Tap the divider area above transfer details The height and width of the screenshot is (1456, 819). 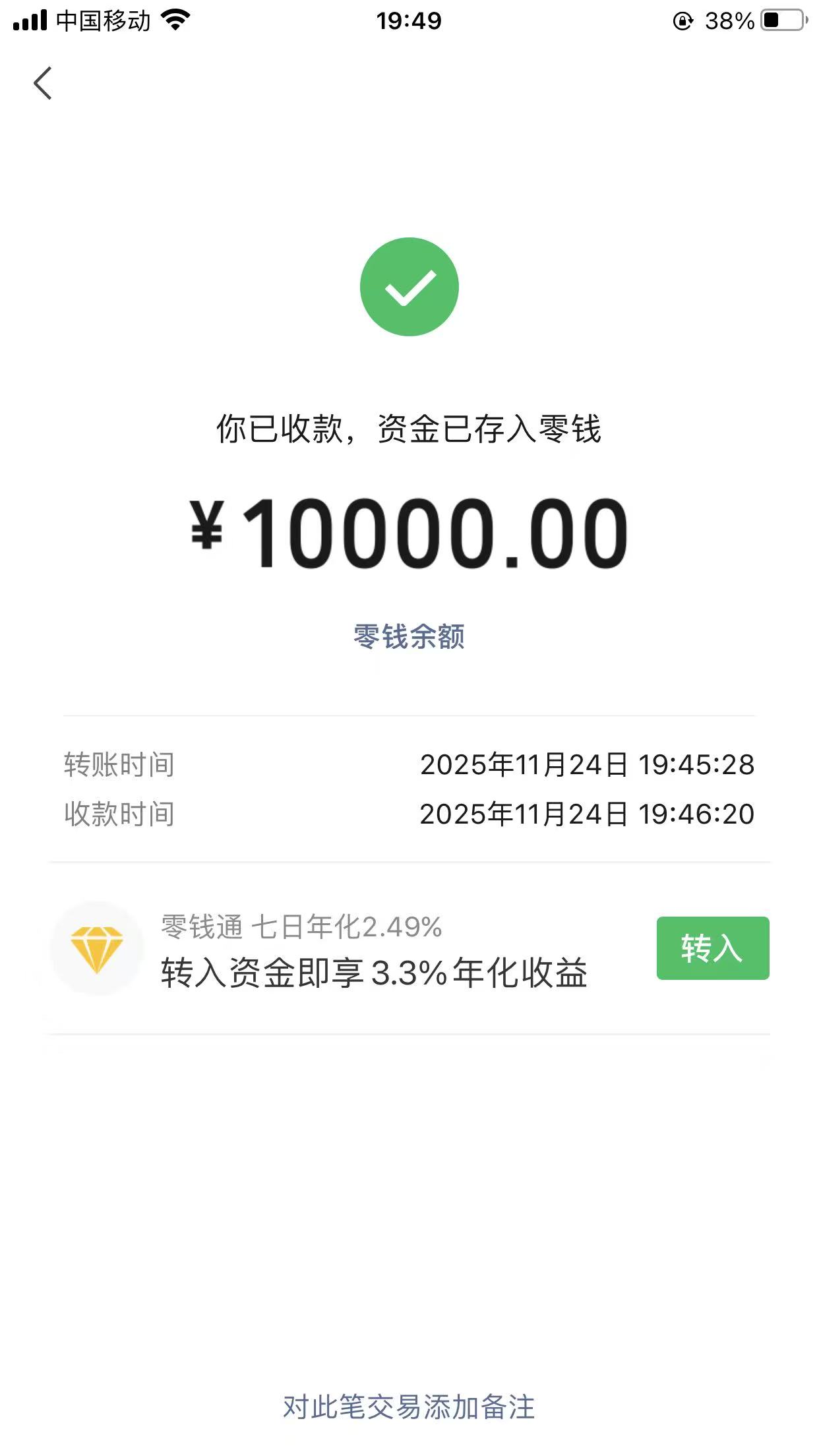pos(409,714)
